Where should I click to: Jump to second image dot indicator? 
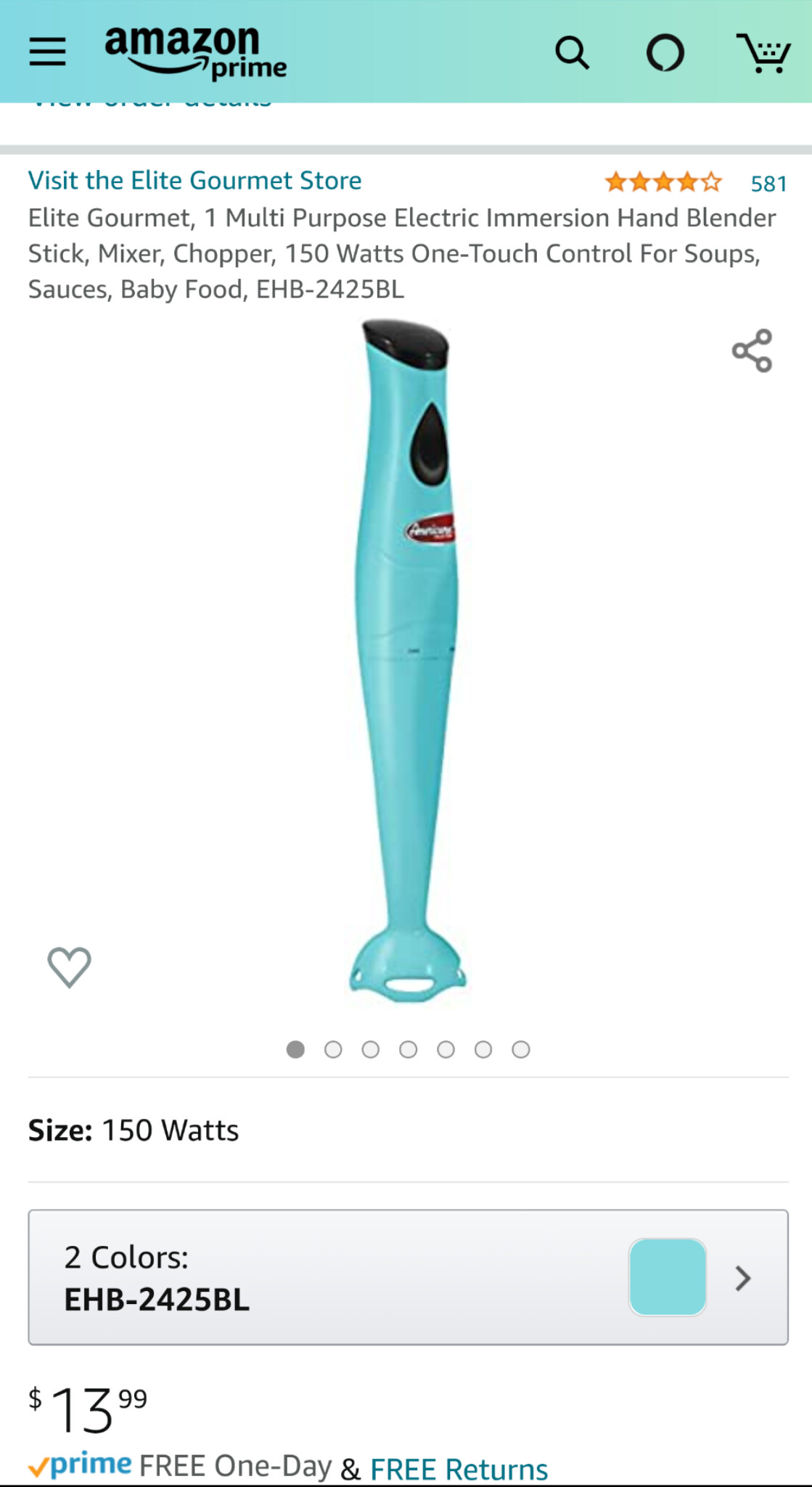[333, 1049]
